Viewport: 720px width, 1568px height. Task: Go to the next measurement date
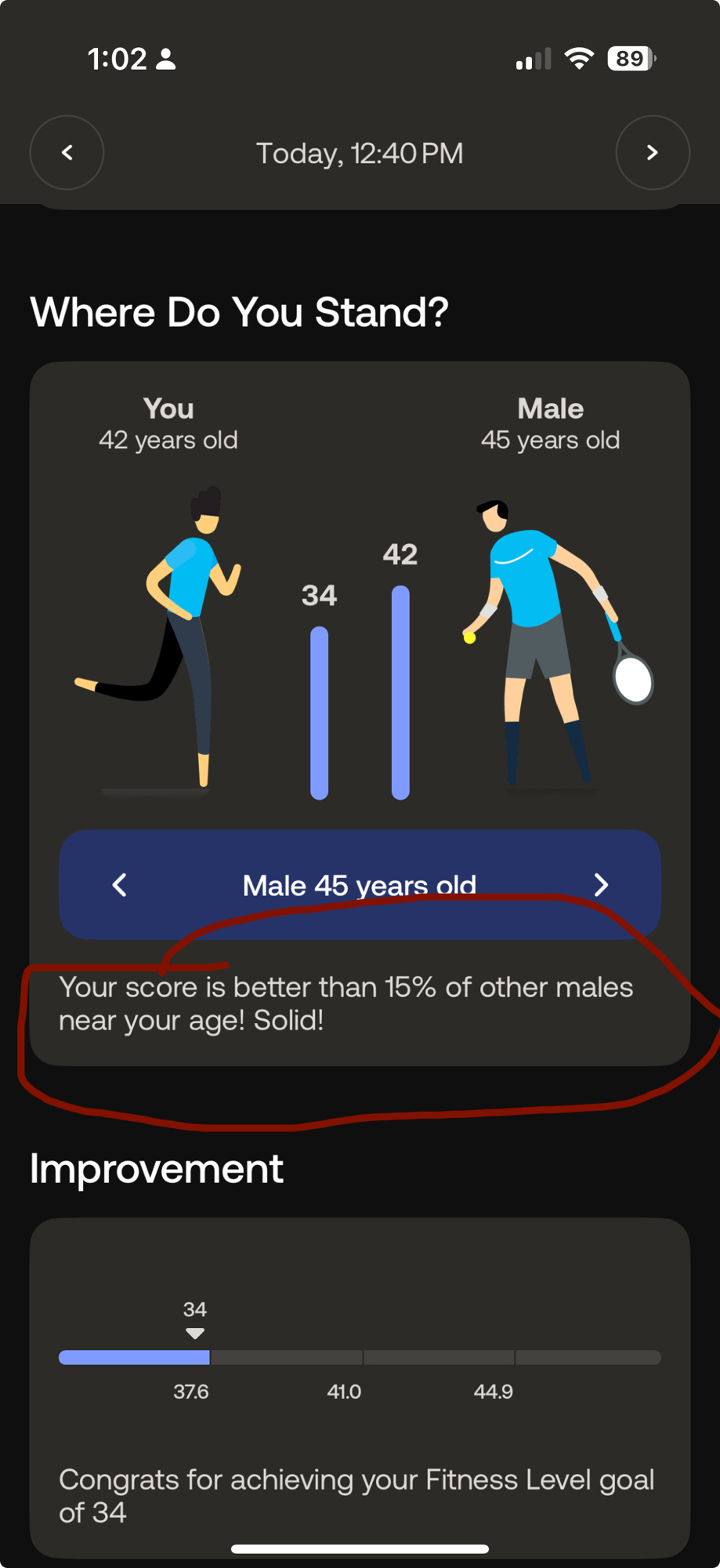tap(652, 152)
